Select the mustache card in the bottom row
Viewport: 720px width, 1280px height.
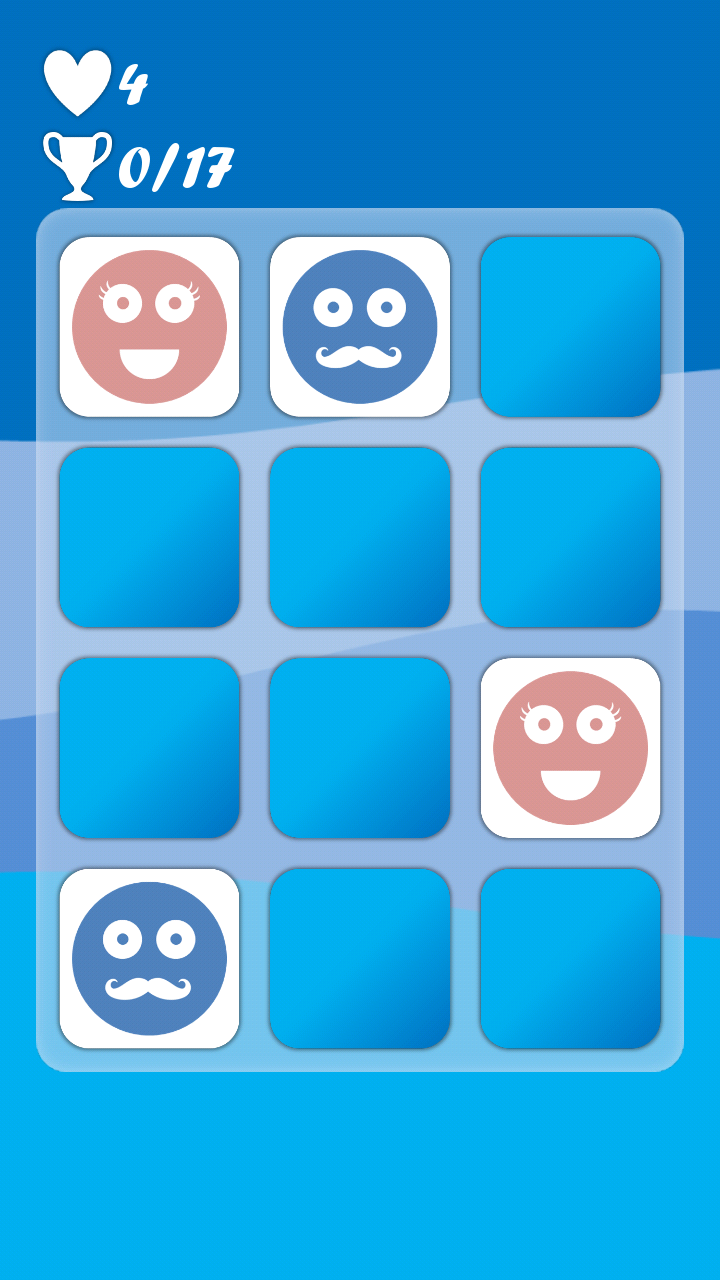click(150, 958)
